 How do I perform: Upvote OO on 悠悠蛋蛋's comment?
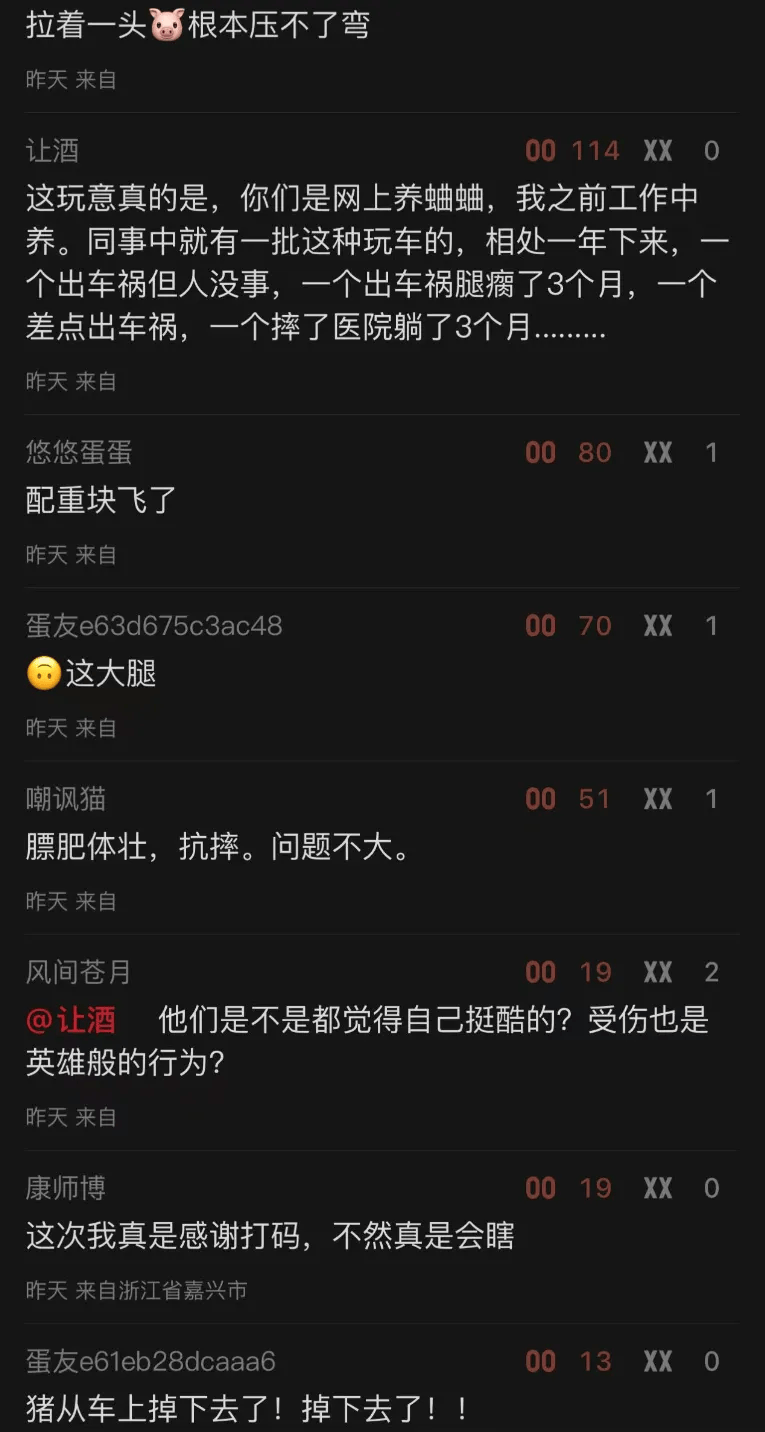coord(541,453)
